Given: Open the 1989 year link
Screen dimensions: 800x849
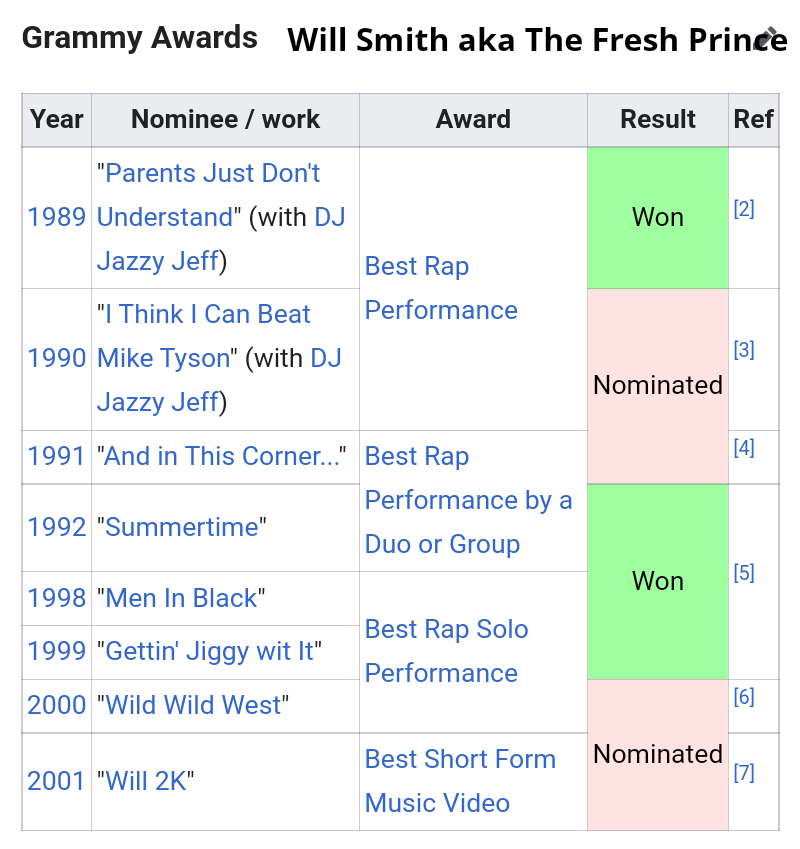Looking at the screenshot, I should point(57,217).
